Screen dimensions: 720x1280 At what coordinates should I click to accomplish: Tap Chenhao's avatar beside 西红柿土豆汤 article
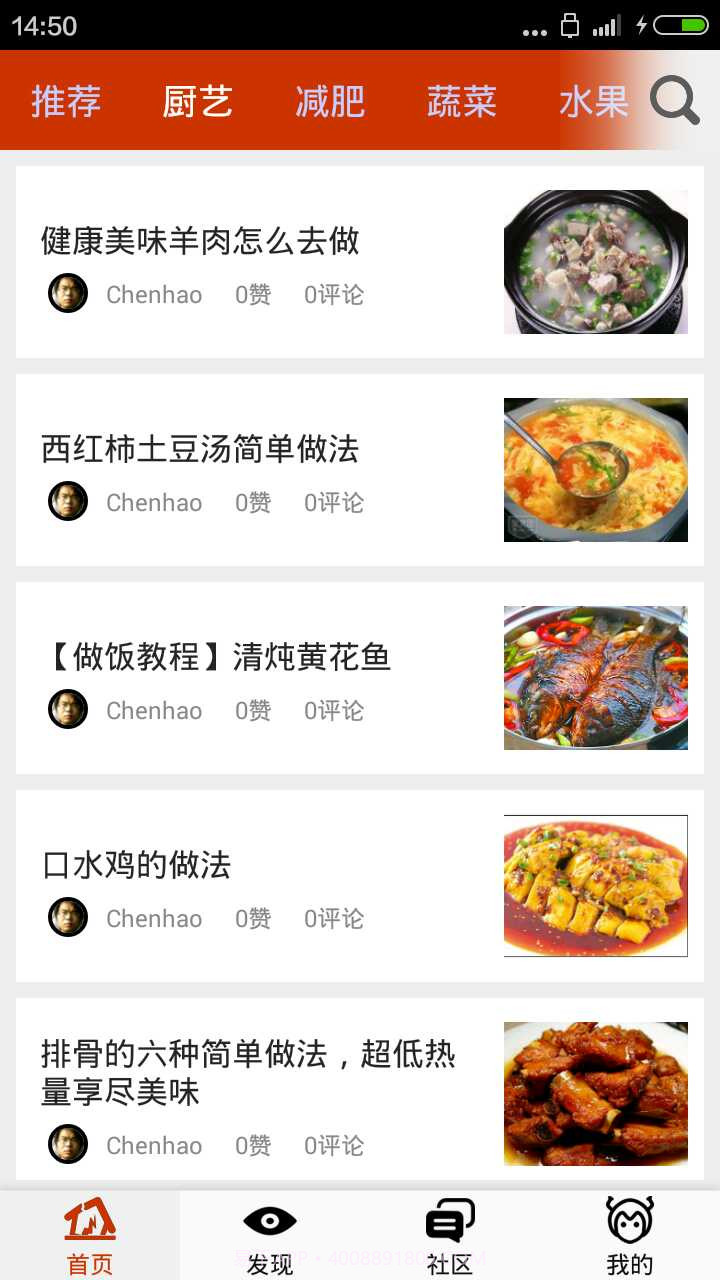click(67, 501)
